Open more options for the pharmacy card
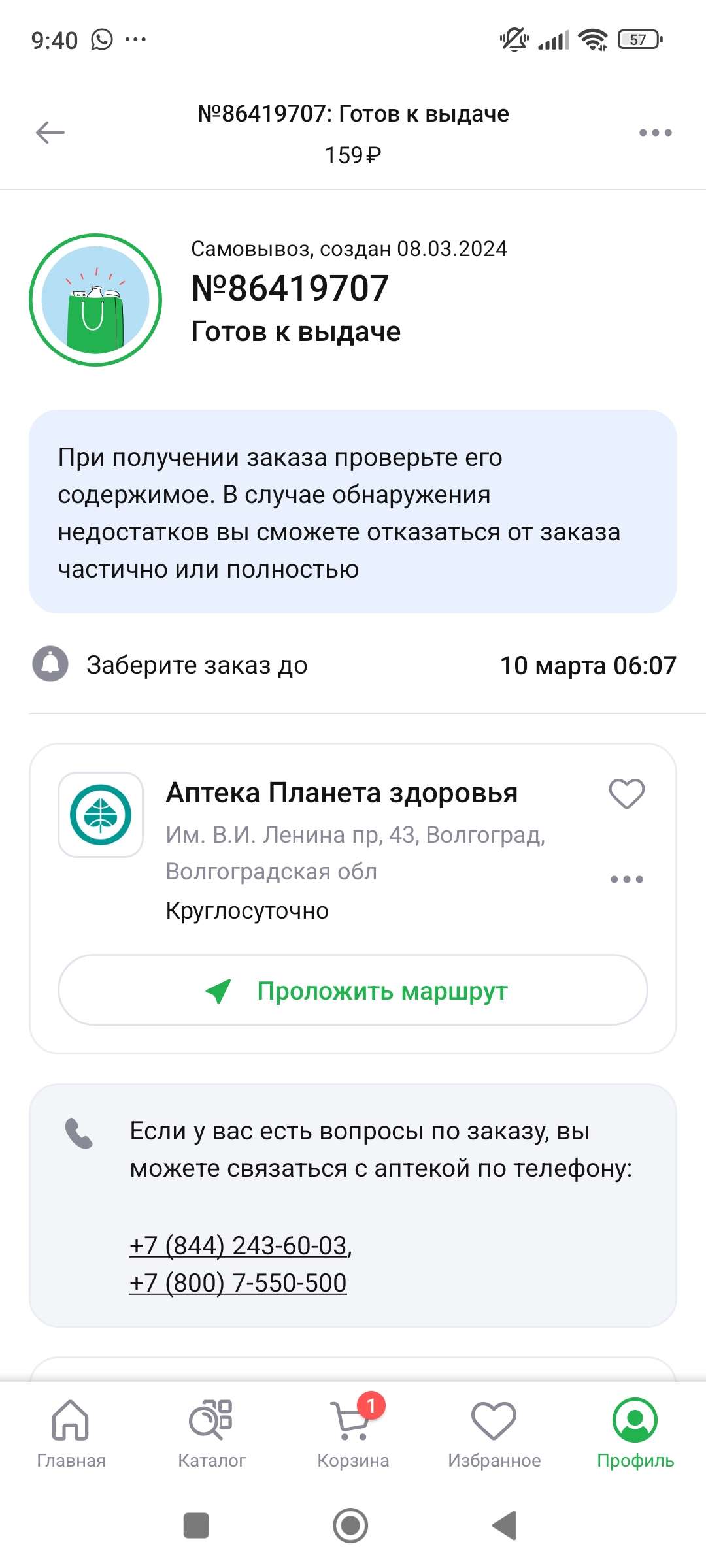Image resolution: width=706 pixels, height=1568 pixels. tap(626, 879)
